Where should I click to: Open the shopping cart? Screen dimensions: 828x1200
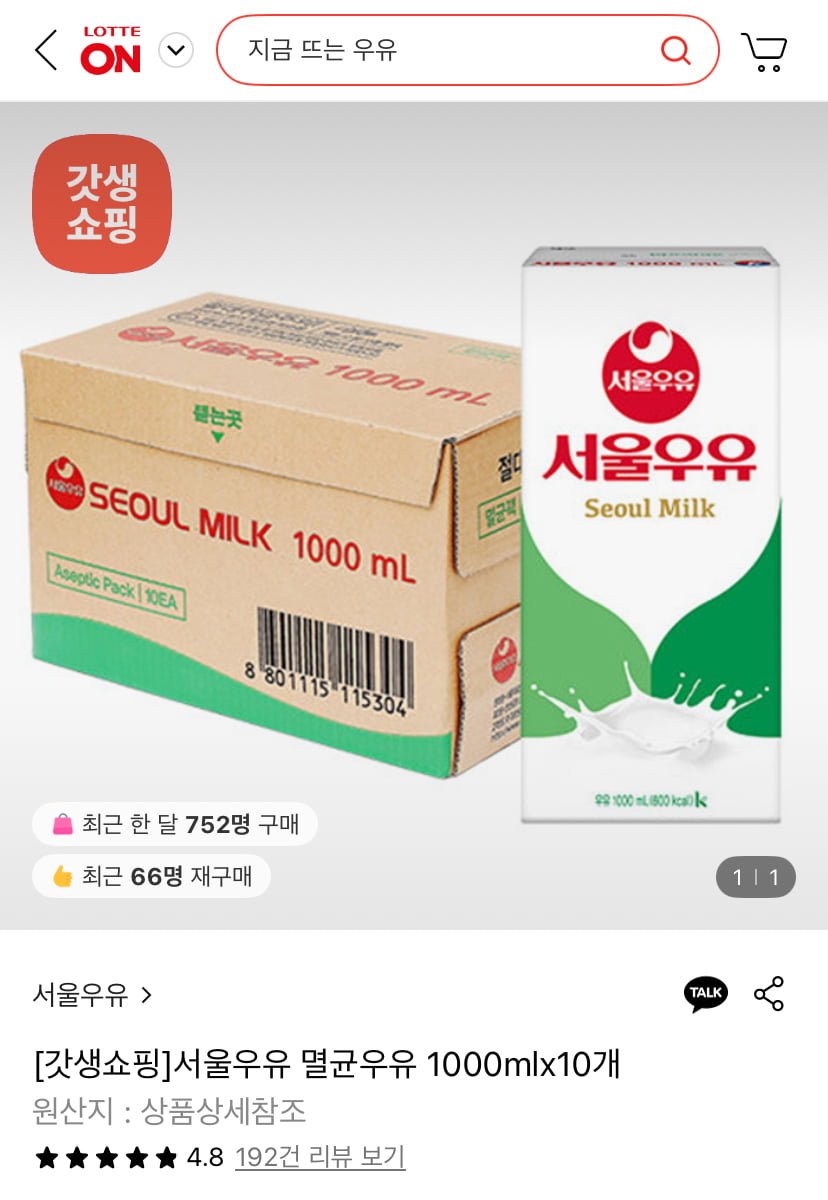point(764,51)
